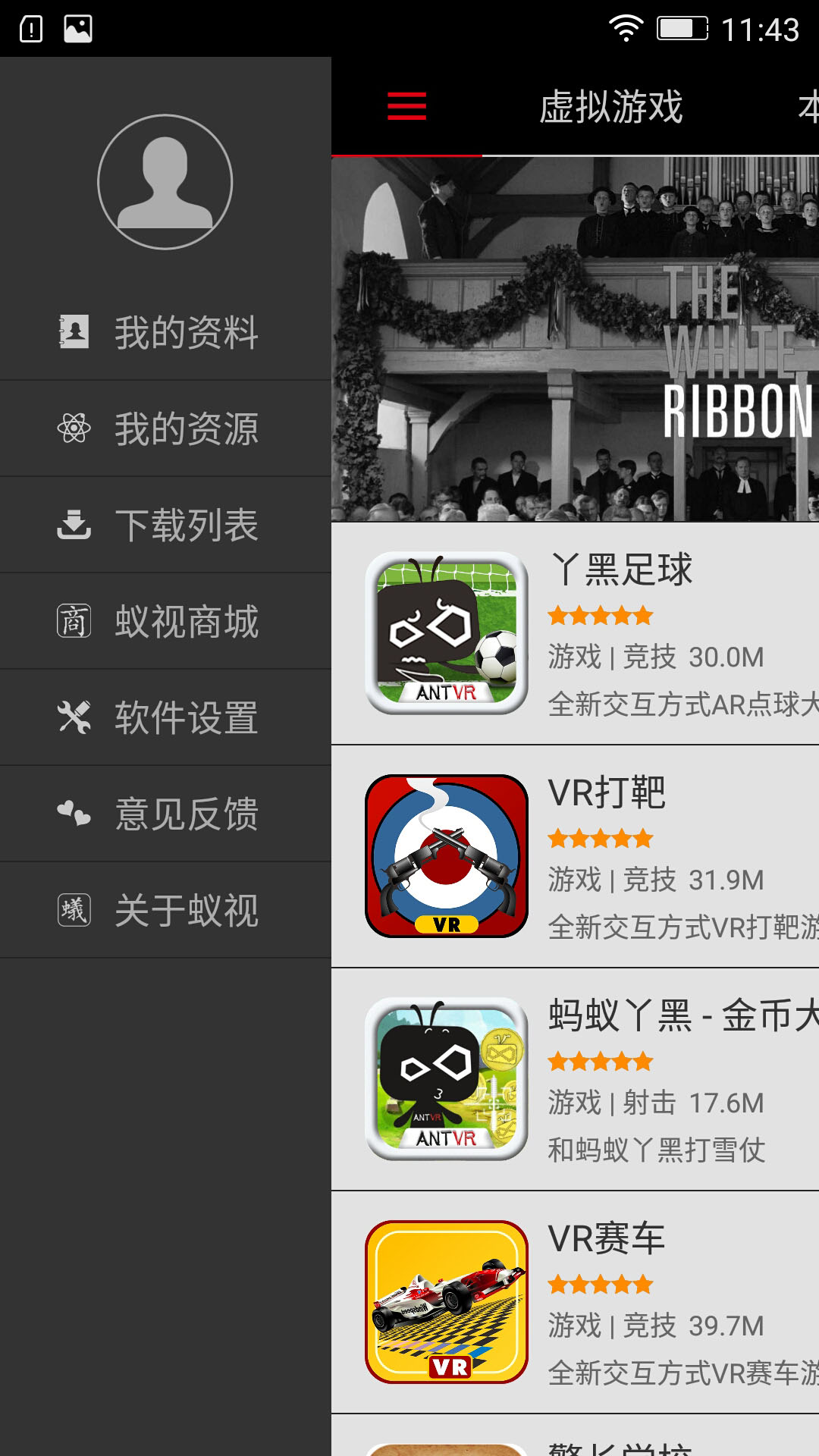Viewport: 819px width, 1456px height.
Task: Go to 下载列表
Action: (165, 525)
